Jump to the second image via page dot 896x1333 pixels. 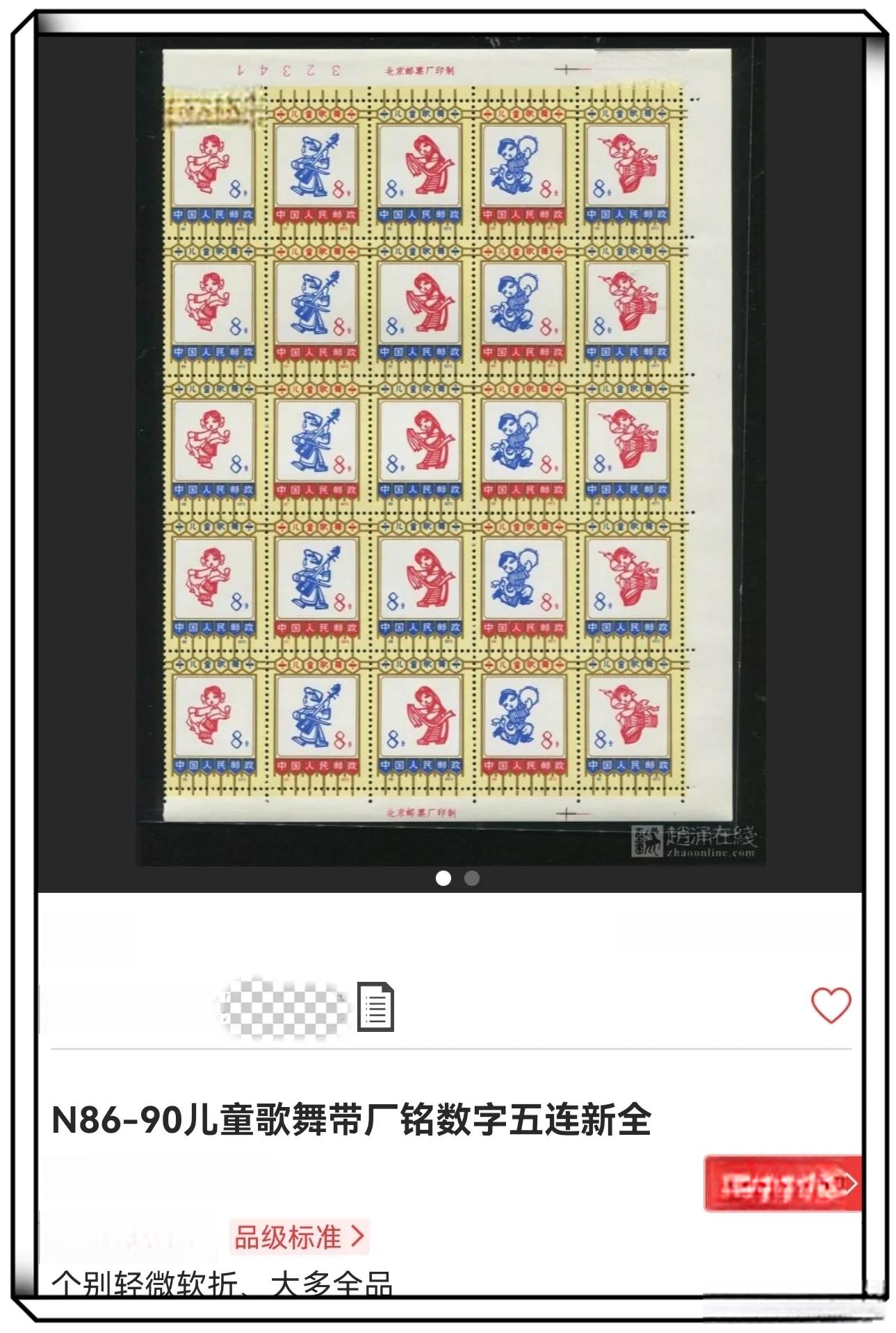click(x=472, y=878)
